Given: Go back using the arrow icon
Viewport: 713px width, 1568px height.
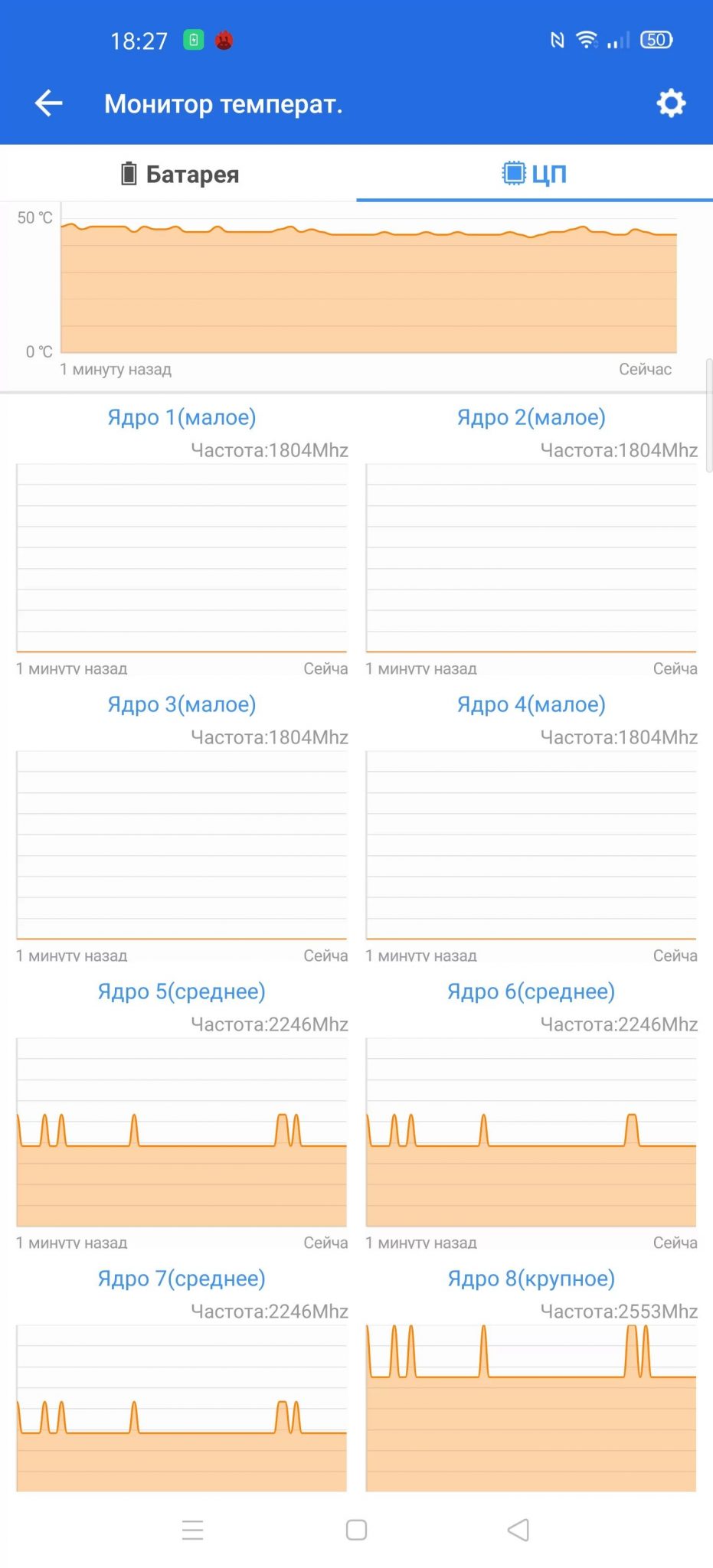Looking at the screenshot, I should pyautogui.click(x=48, y=103).
